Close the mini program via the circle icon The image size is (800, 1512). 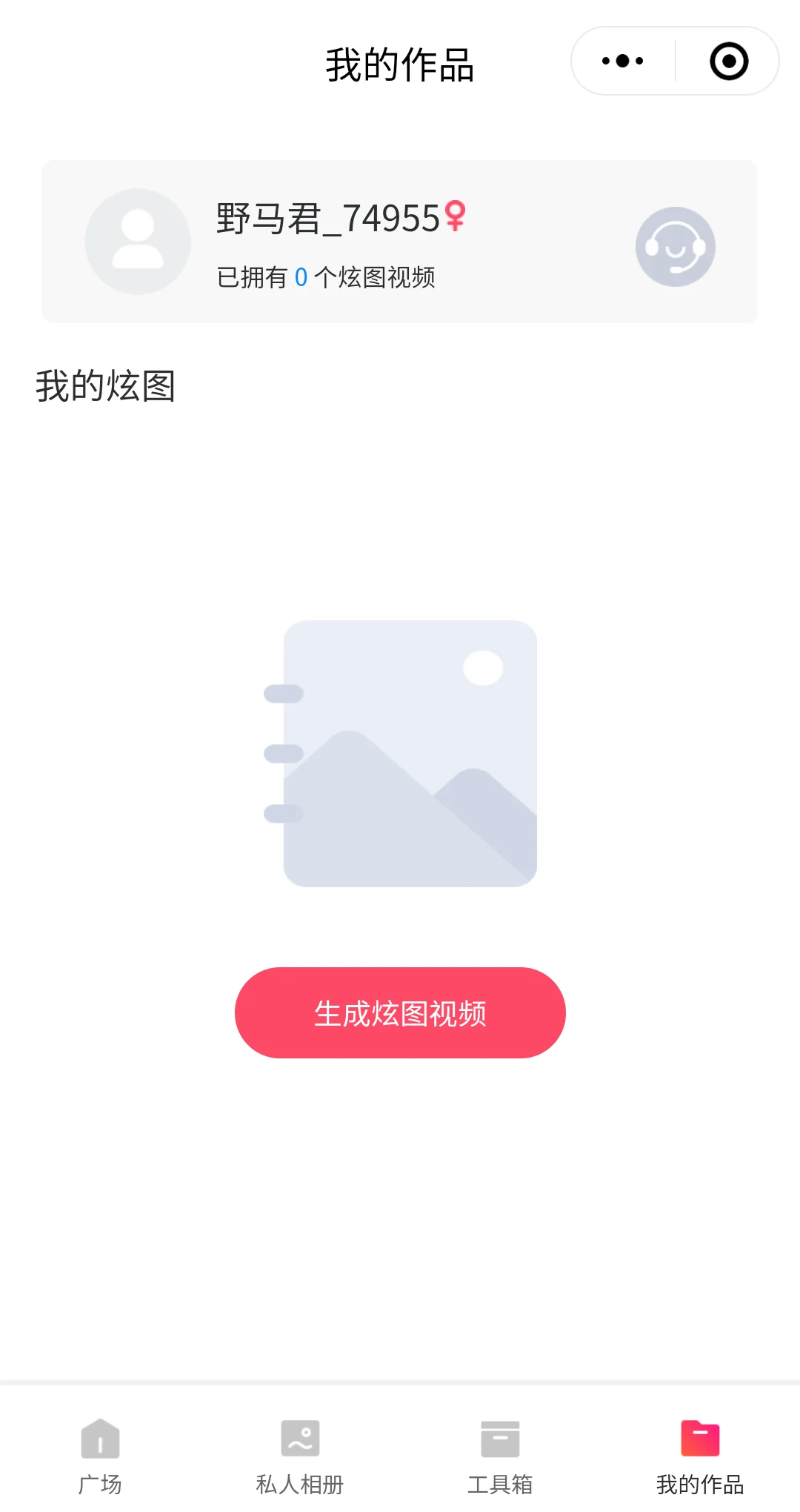point(729,61)
